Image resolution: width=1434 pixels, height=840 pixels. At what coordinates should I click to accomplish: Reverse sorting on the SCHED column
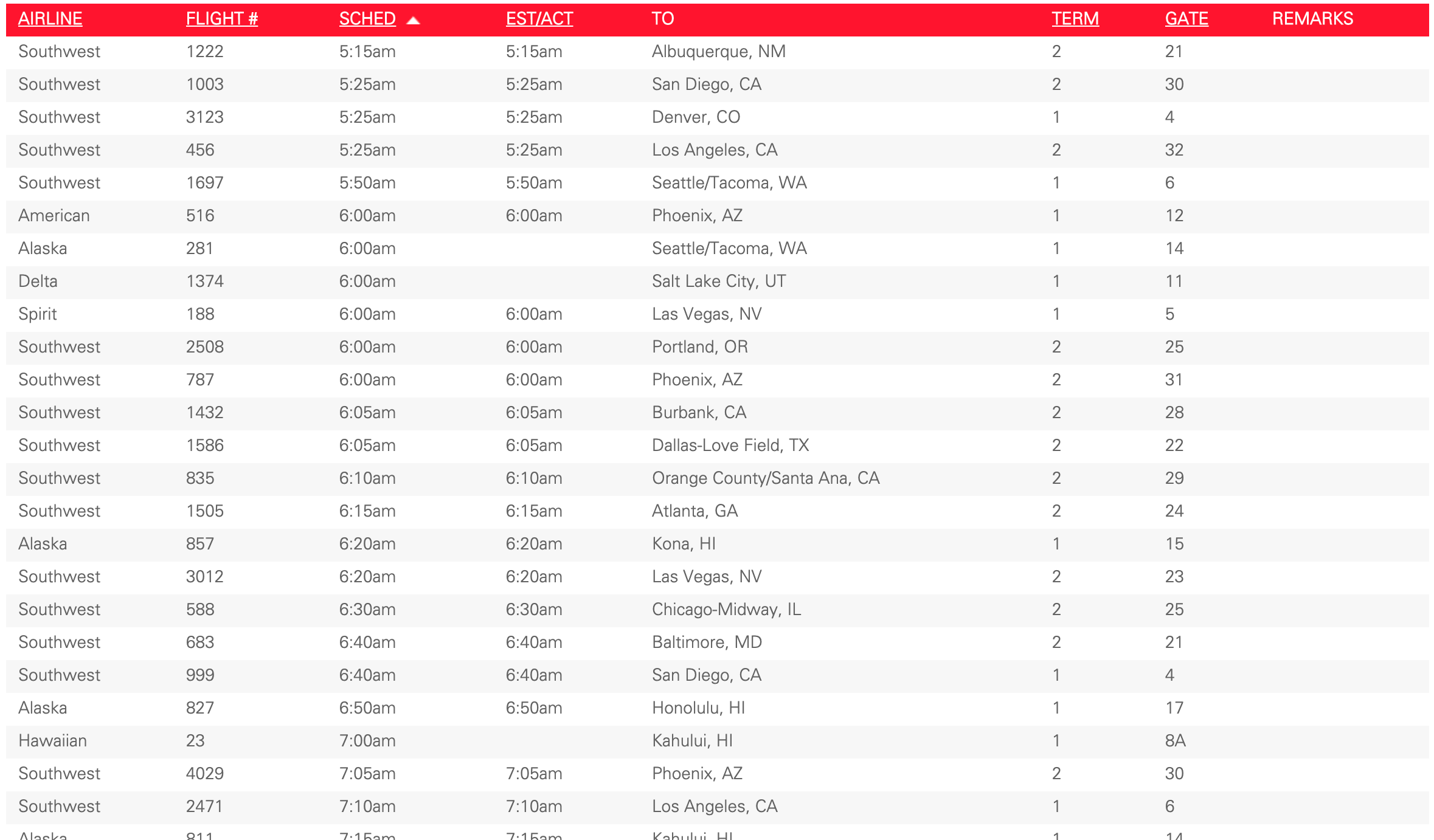point(367,19)
